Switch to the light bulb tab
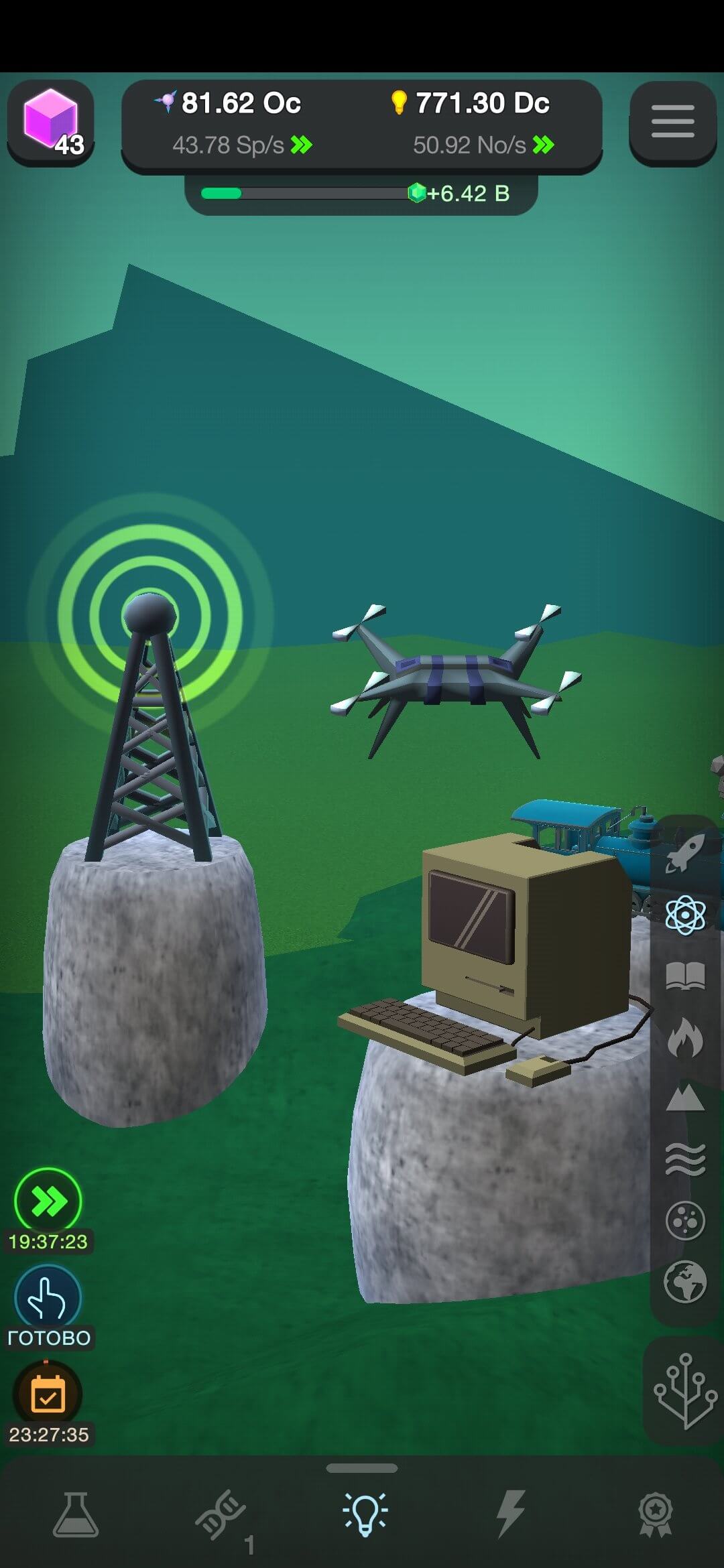This screenshot has width=724, height=1568. pos(365,1514)
